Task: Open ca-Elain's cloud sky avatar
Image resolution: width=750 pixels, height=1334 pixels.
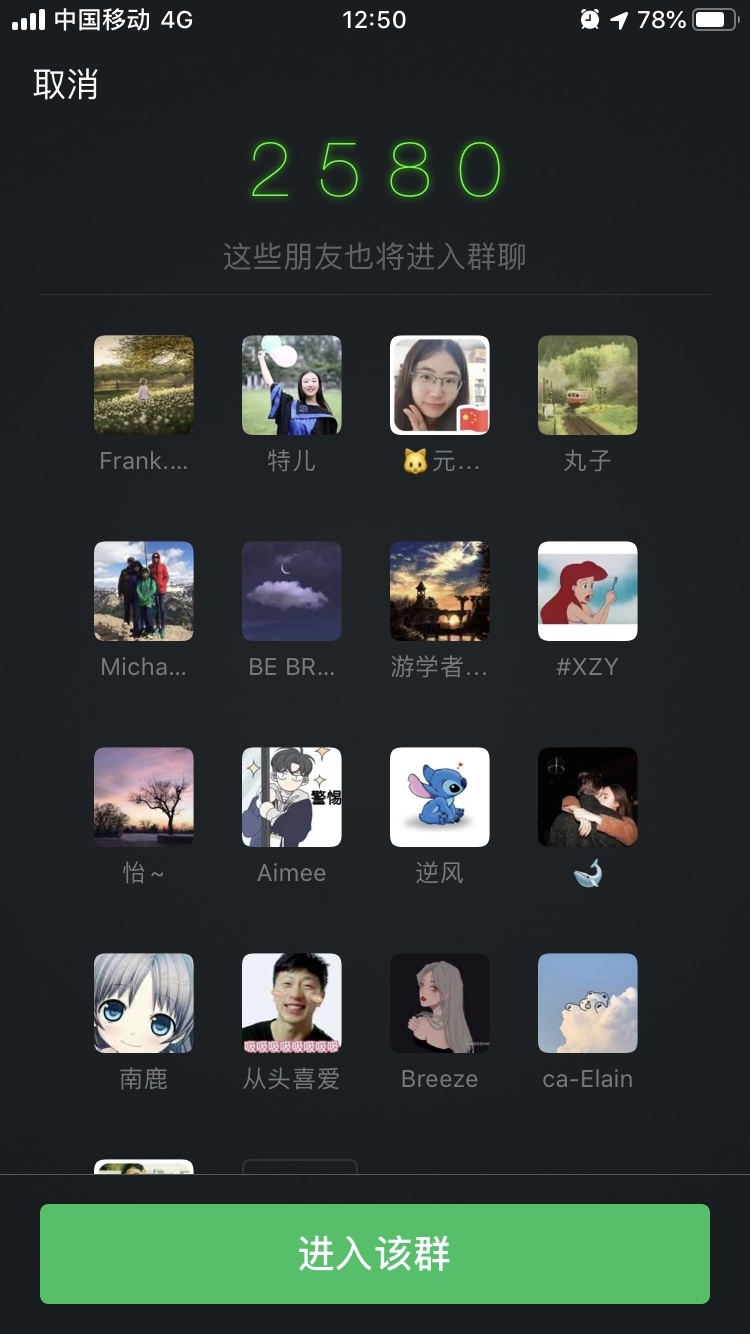Action: (x=587, y=1003)
